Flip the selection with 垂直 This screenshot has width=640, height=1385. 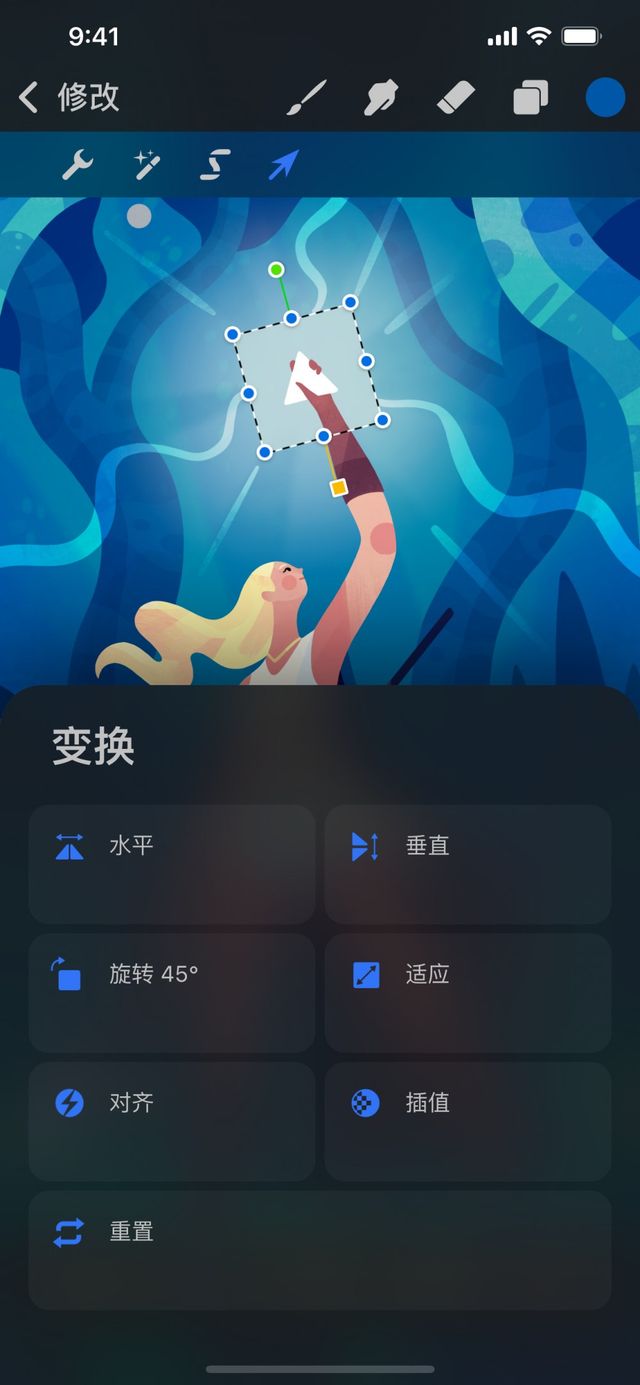pyautogui.click(x=467, y=864)
